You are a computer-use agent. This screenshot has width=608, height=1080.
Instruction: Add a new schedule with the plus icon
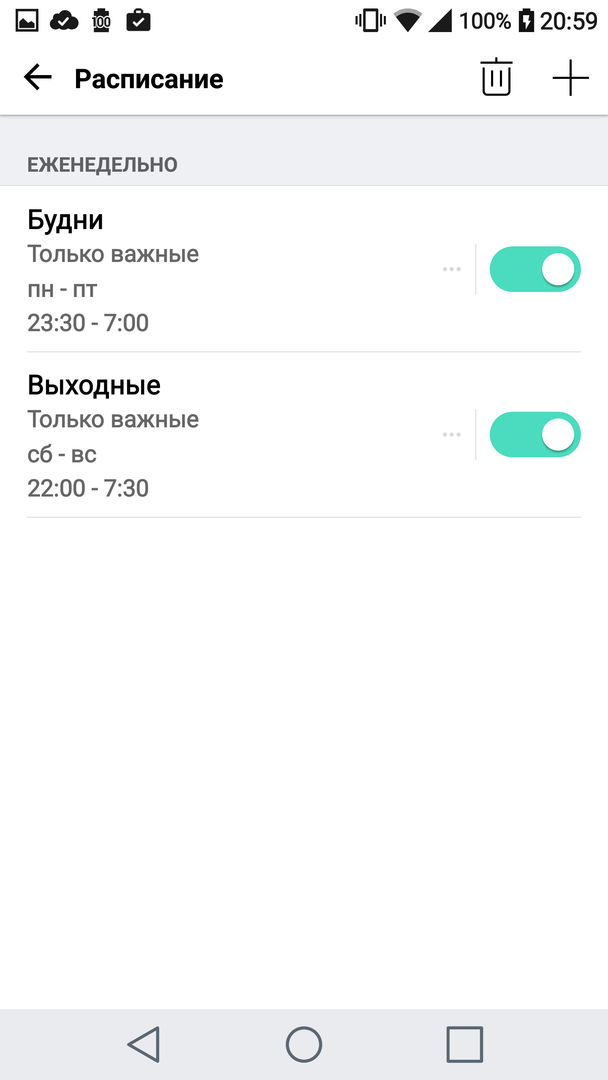pos(570,78)
